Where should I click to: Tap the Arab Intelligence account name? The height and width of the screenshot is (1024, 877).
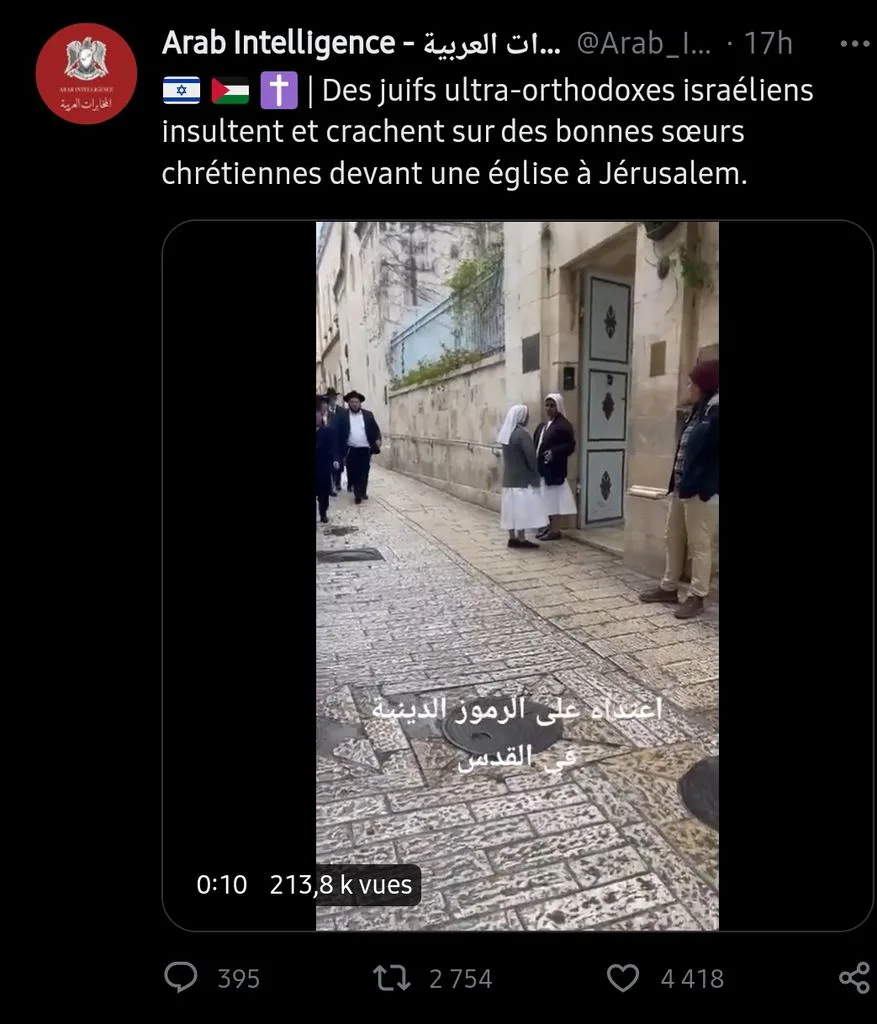click(x=360, y=43)
